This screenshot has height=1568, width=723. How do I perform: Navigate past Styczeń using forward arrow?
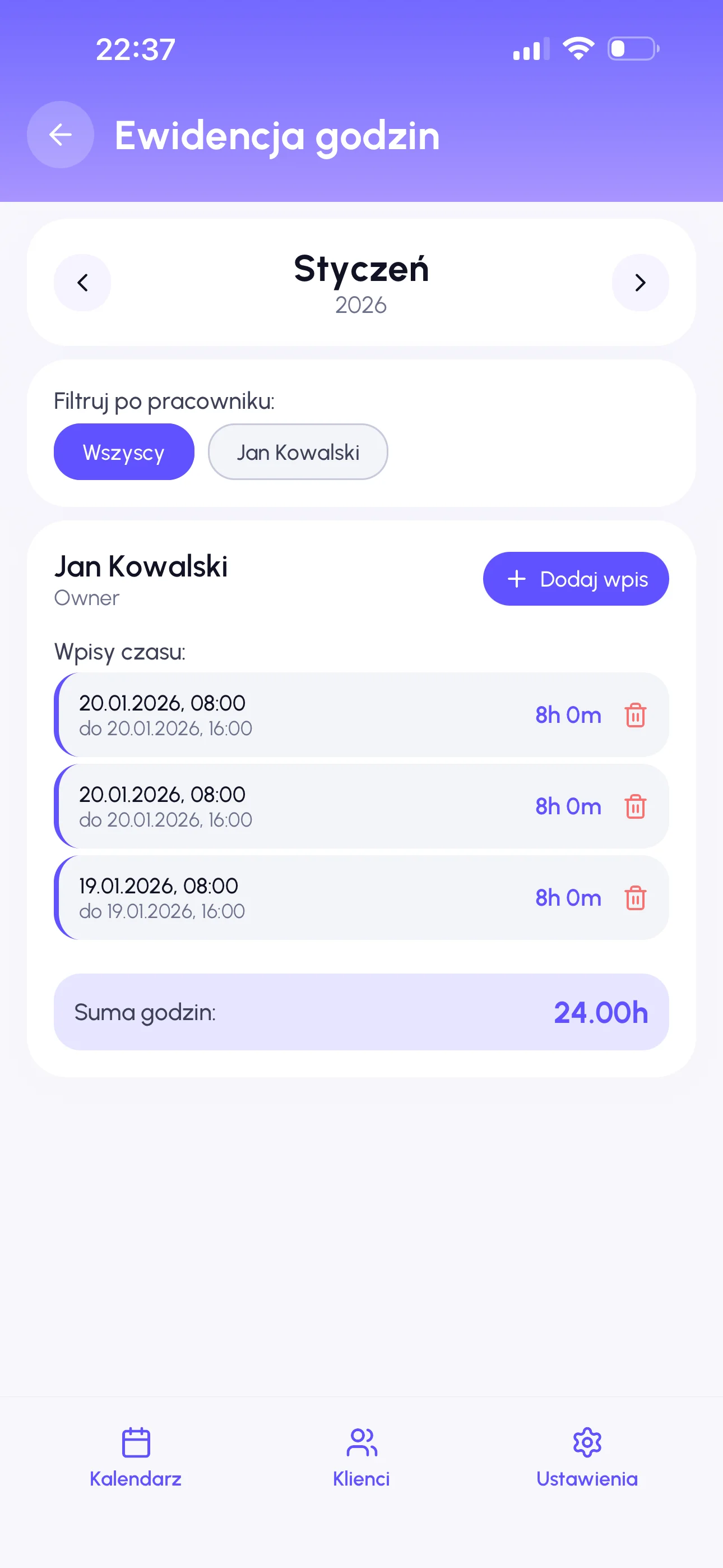[x=640, y=283]
